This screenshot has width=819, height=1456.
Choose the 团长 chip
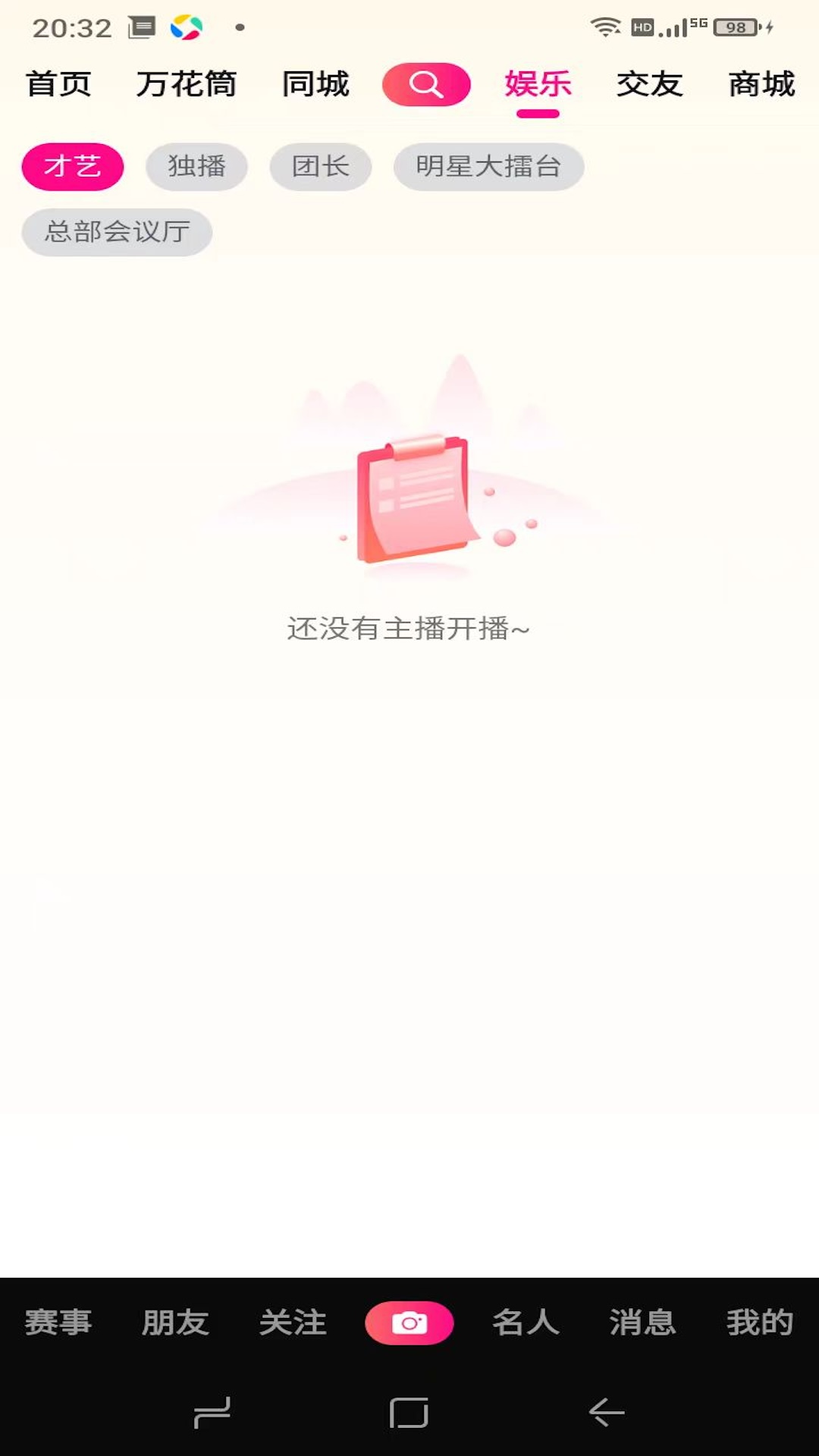click(321, 166)
